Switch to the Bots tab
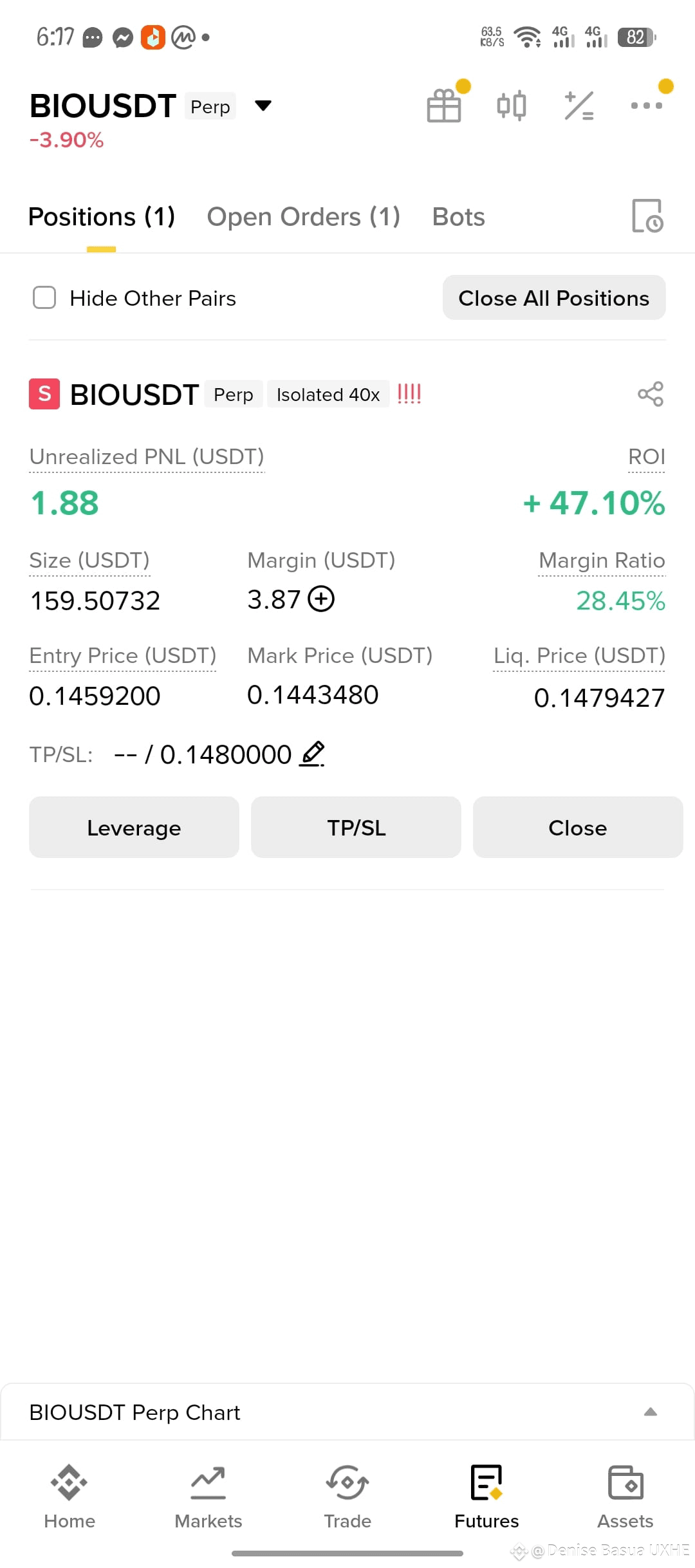Image resolution: width=695 pixels, height=1568 pixels. coord(459,217)
